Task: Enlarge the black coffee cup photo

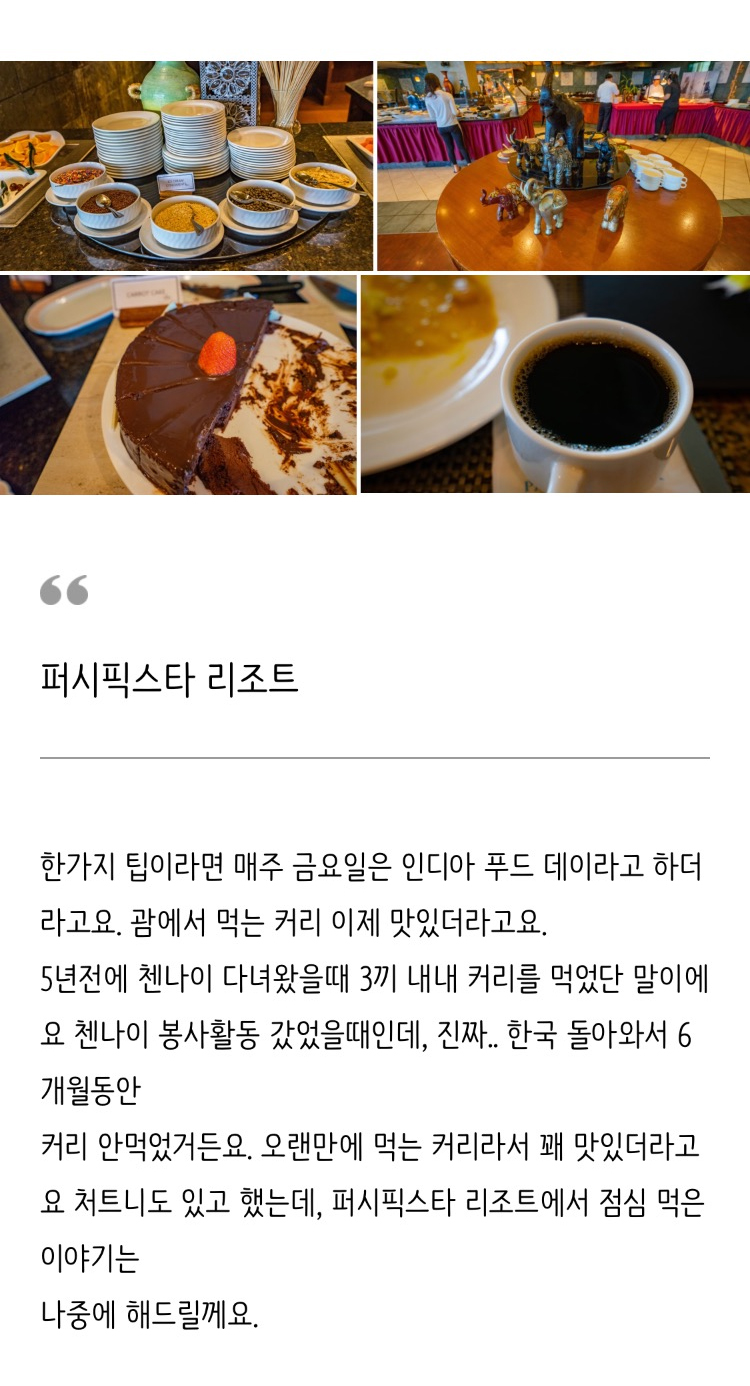Action: (x=555, y=385)
